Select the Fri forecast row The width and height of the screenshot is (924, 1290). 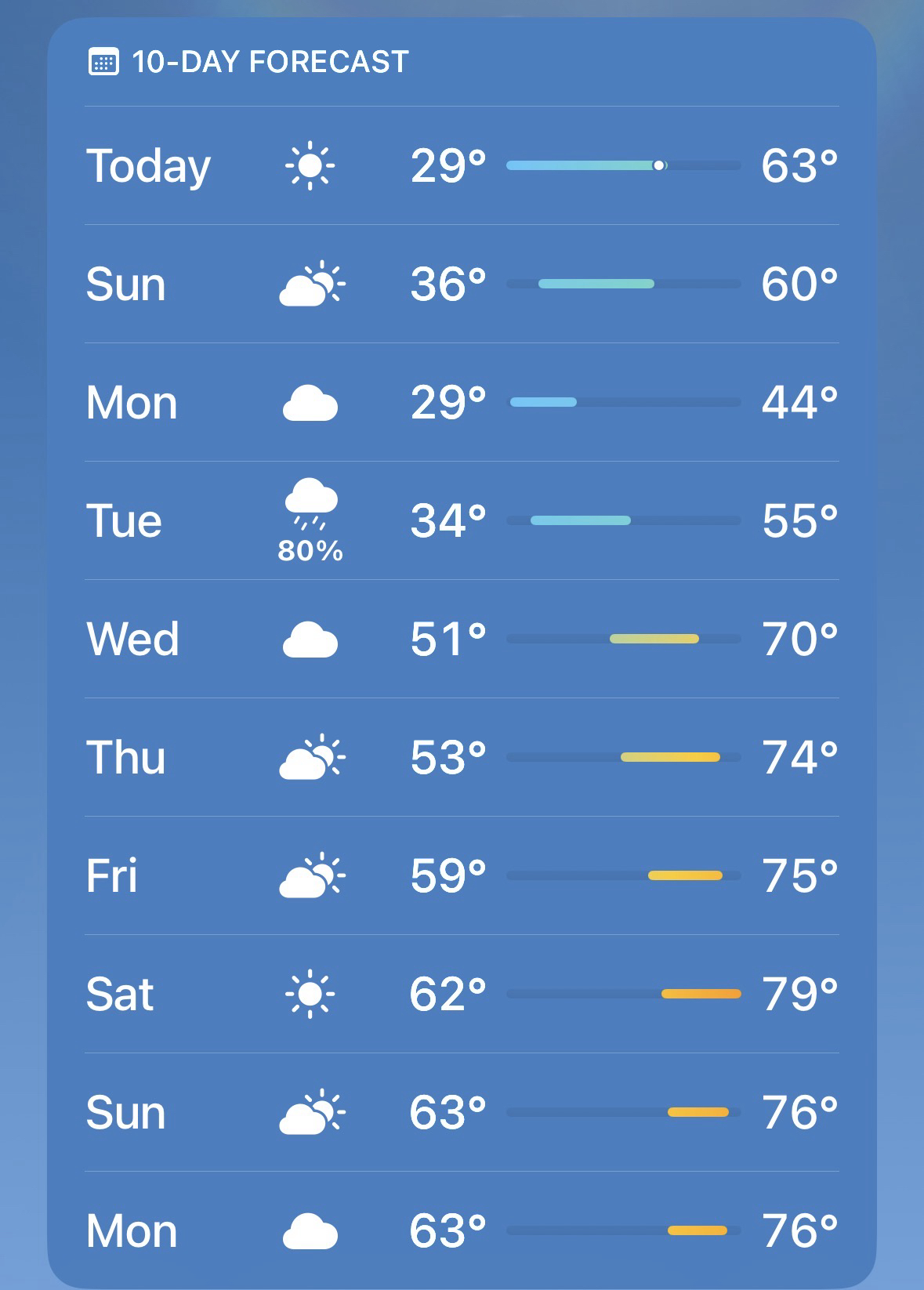click(x=461, y=875)
